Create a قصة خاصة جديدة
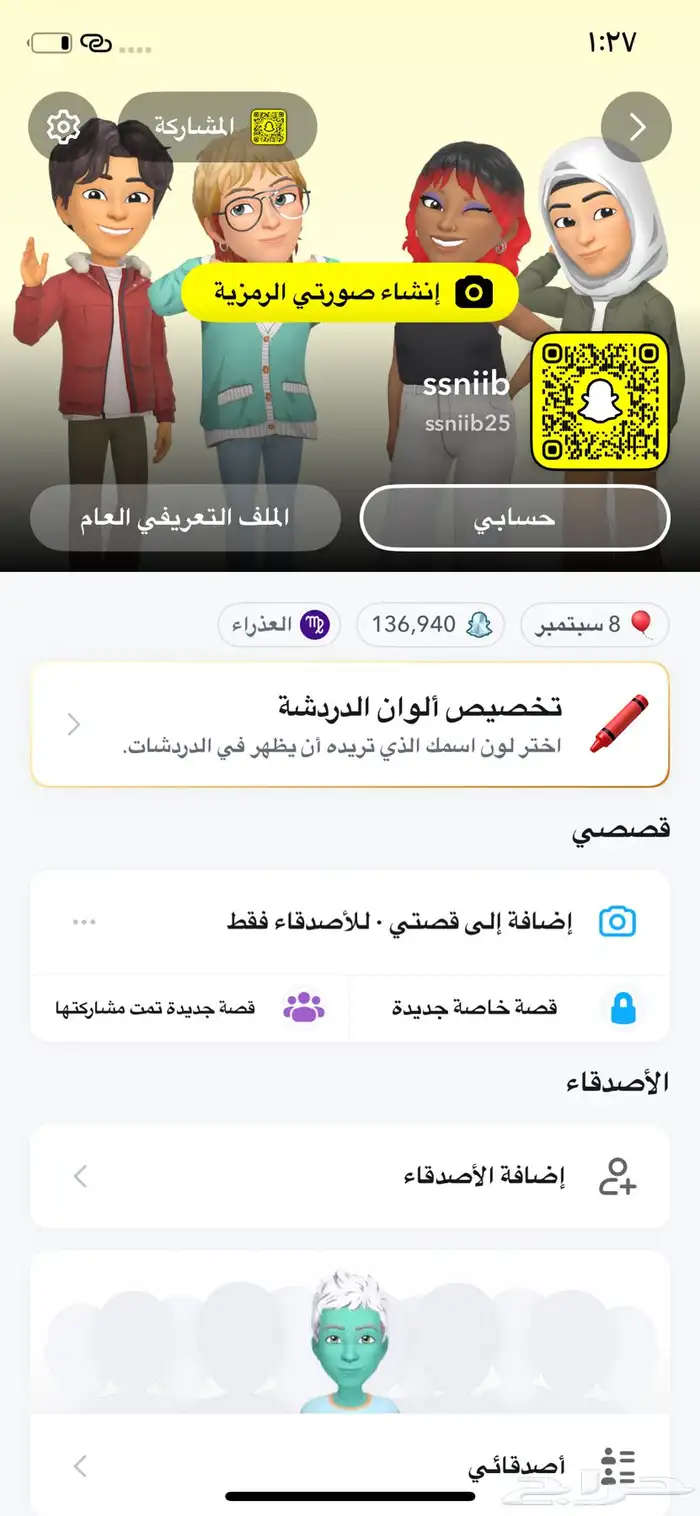700x1516 pixels. [510, 1008]
